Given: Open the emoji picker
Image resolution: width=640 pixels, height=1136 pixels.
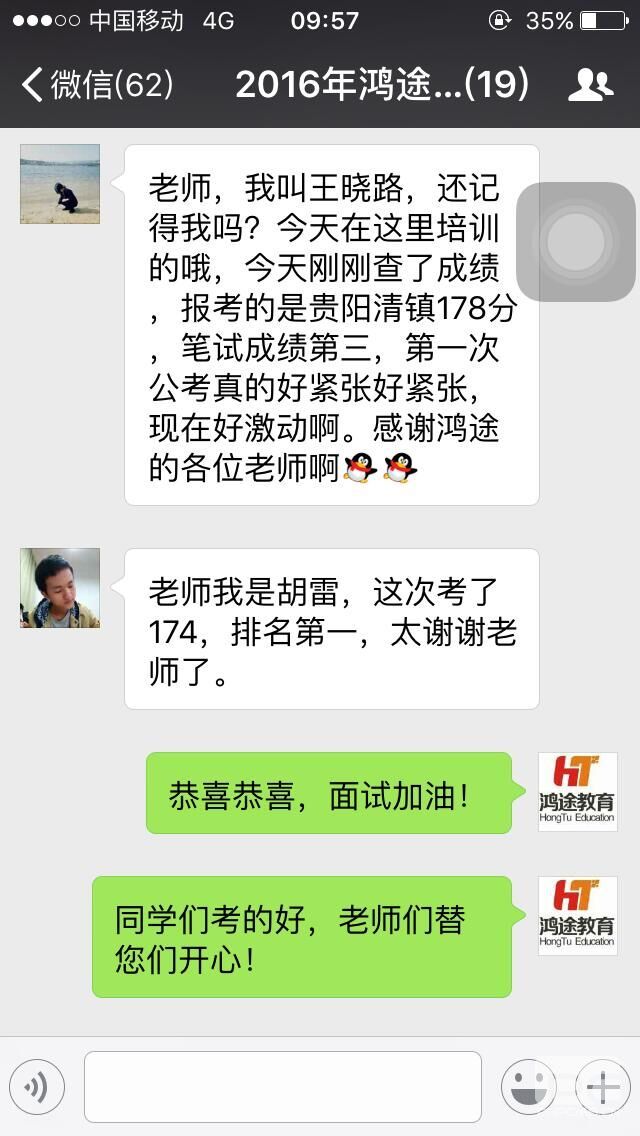Looking at the screenshot, I should click(528, 1087).
